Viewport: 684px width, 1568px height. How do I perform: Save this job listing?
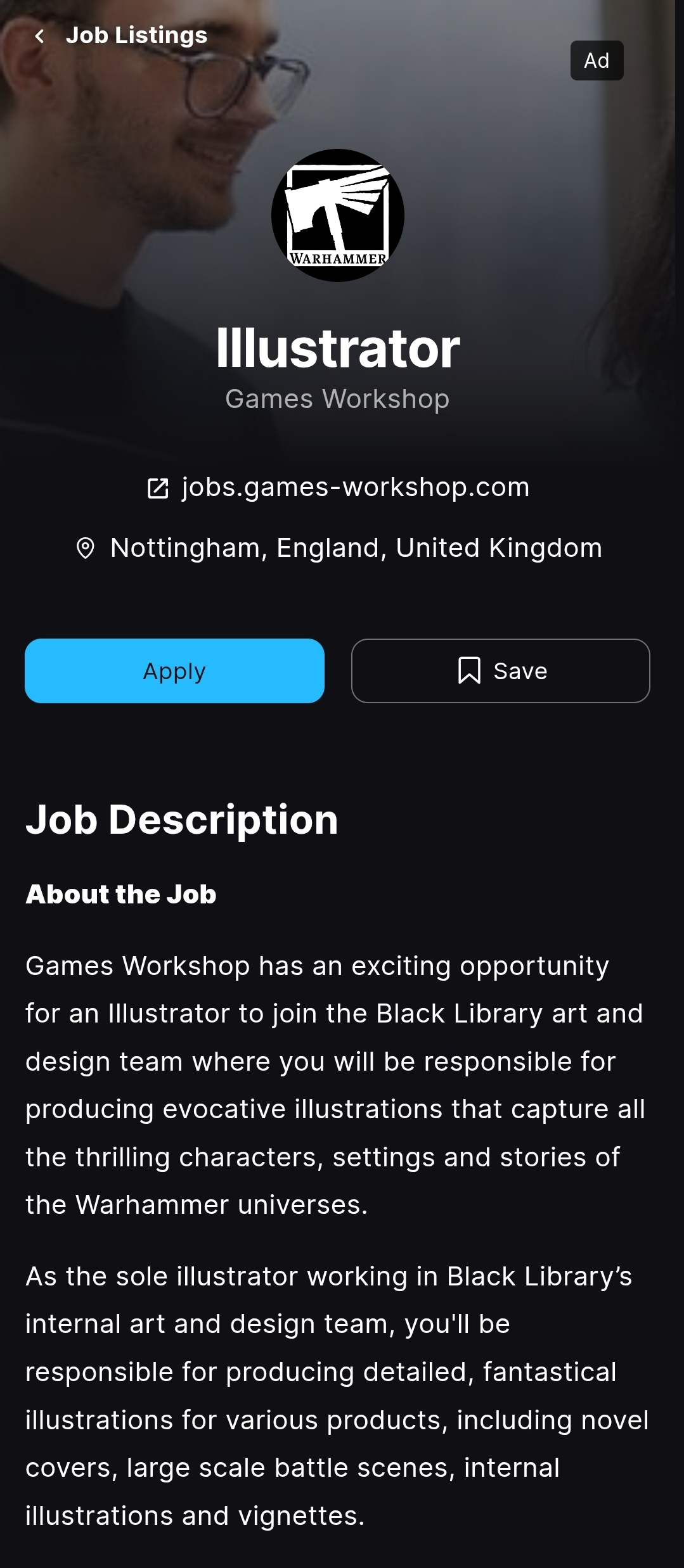pyautogui.click(x=501, y=671)
